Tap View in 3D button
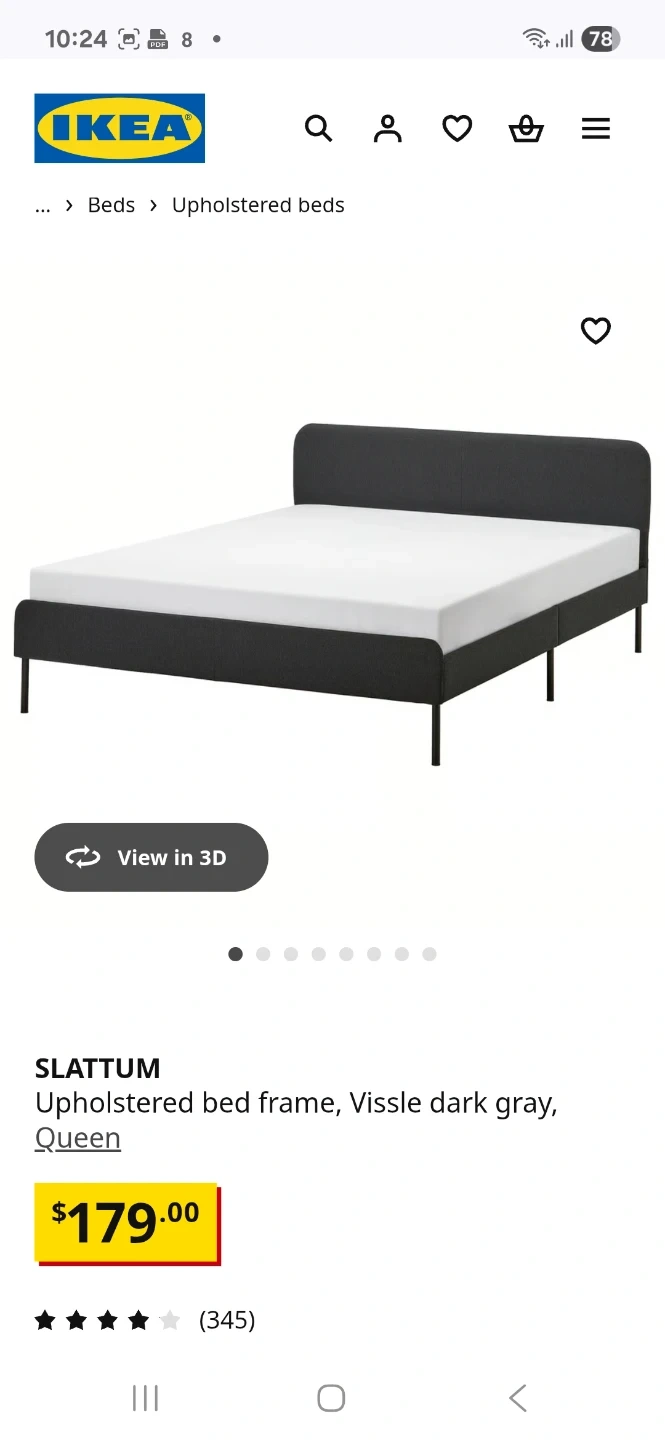 tap(151, 857)
